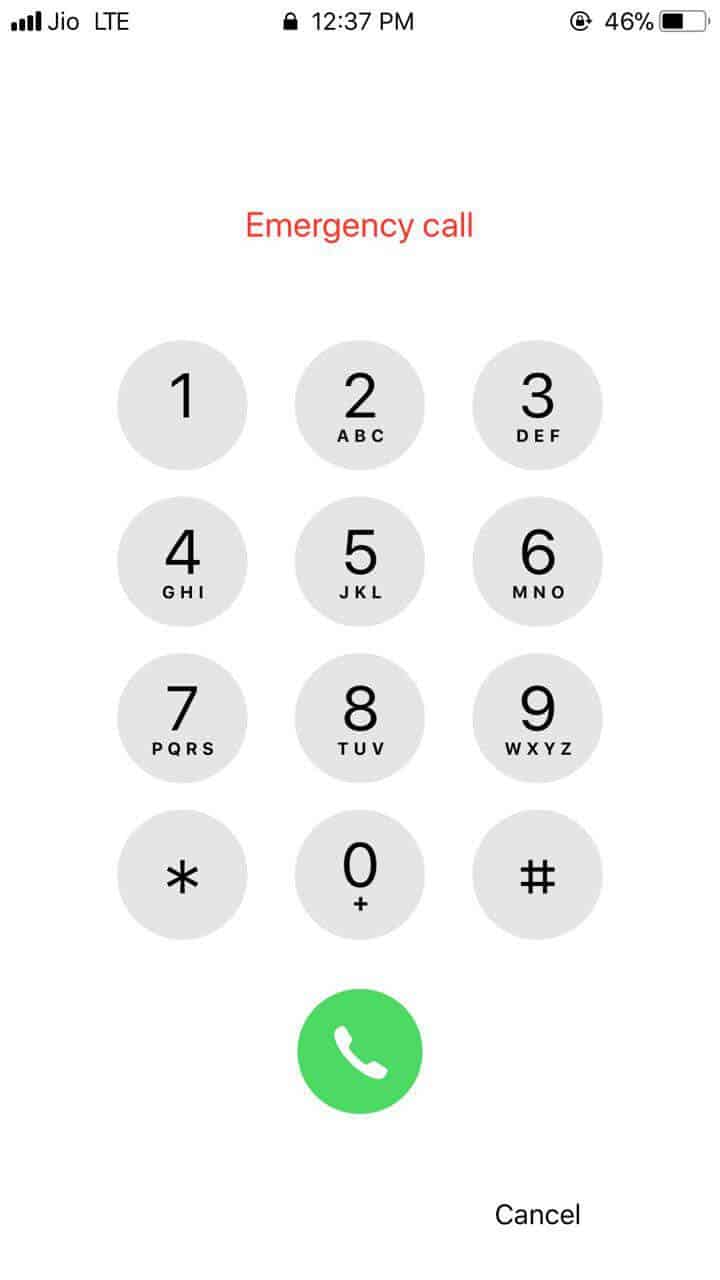Enter digit 6 MNO
This screenshot has width=720, height=1280.
[x=537, y=561]
